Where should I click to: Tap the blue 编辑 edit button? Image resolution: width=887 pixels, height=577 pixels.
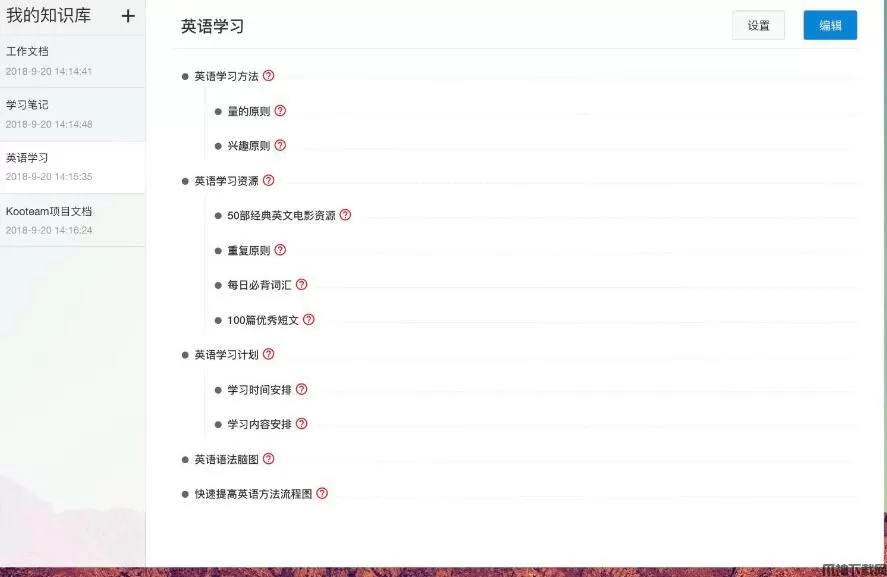[x=829, y=26]
